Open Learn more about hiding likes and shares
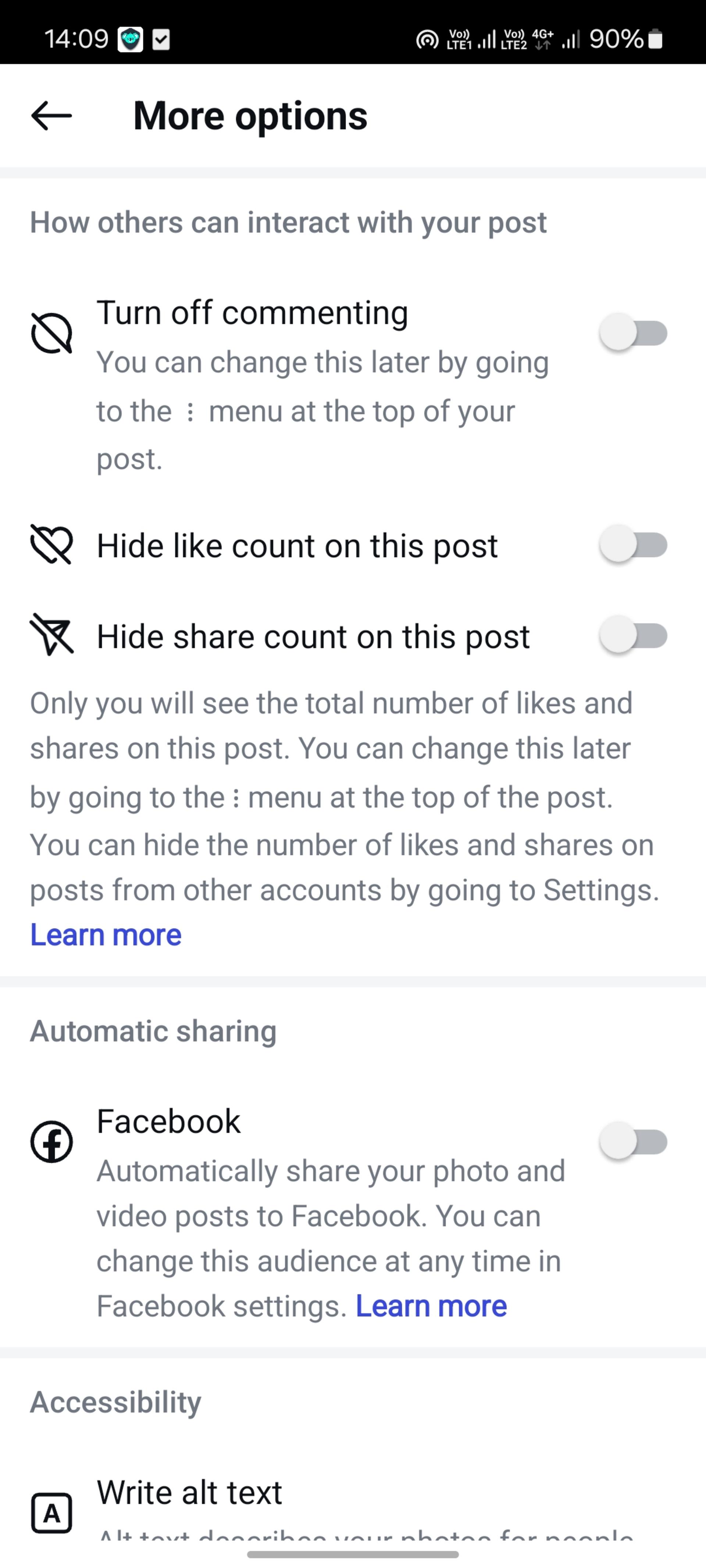 coord(106,934)
